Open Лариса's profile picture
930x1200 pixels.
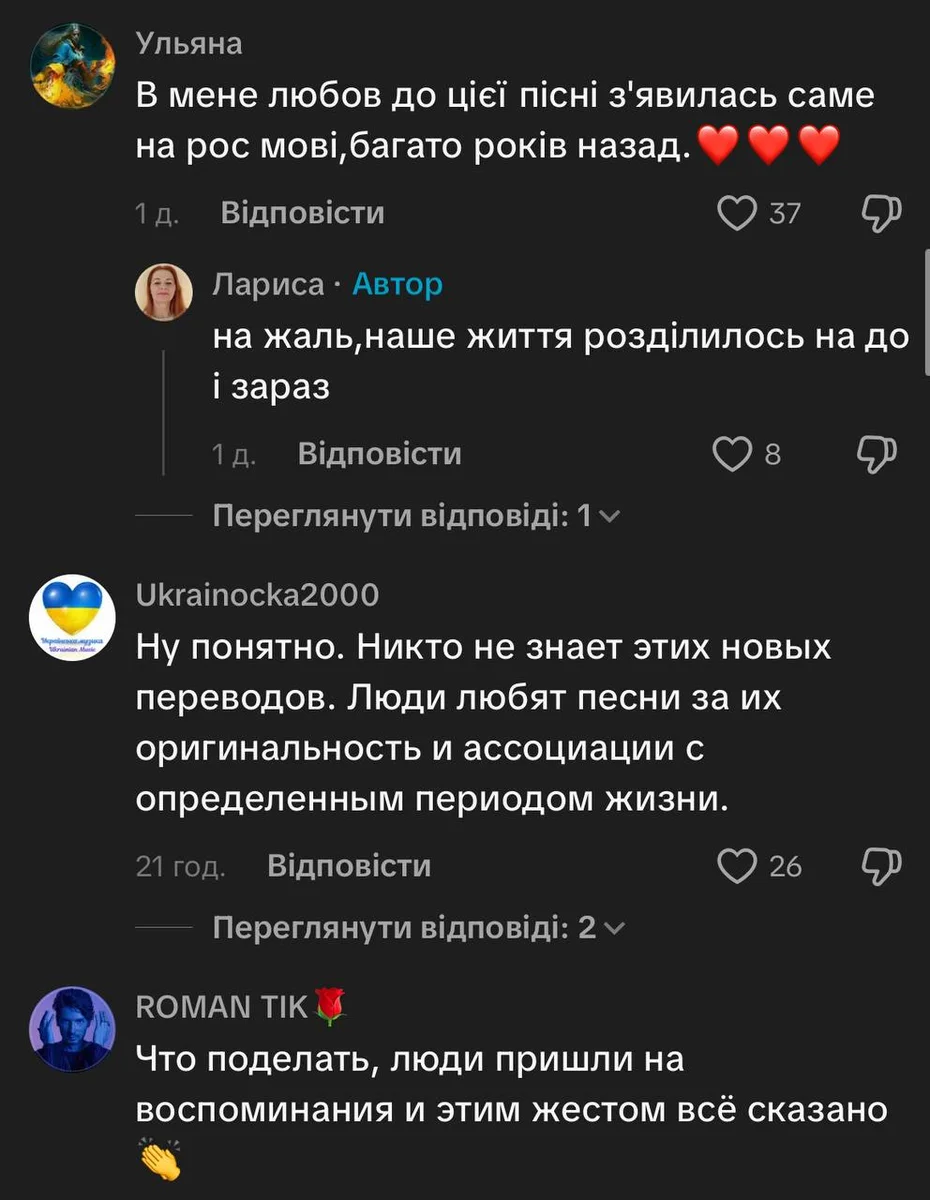164,292
